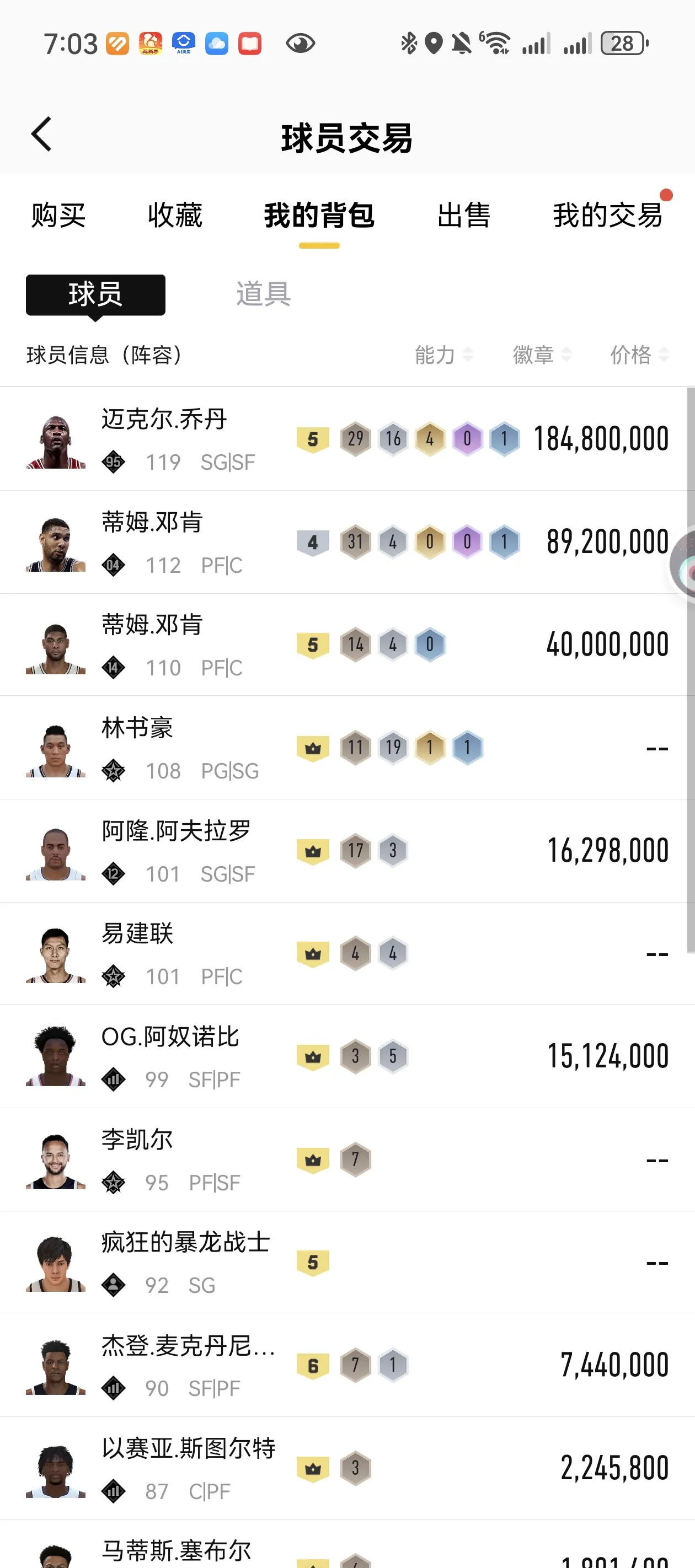The image size is (695, 1568).
Task: Sort players by 徽章
Action: point(542,355)
